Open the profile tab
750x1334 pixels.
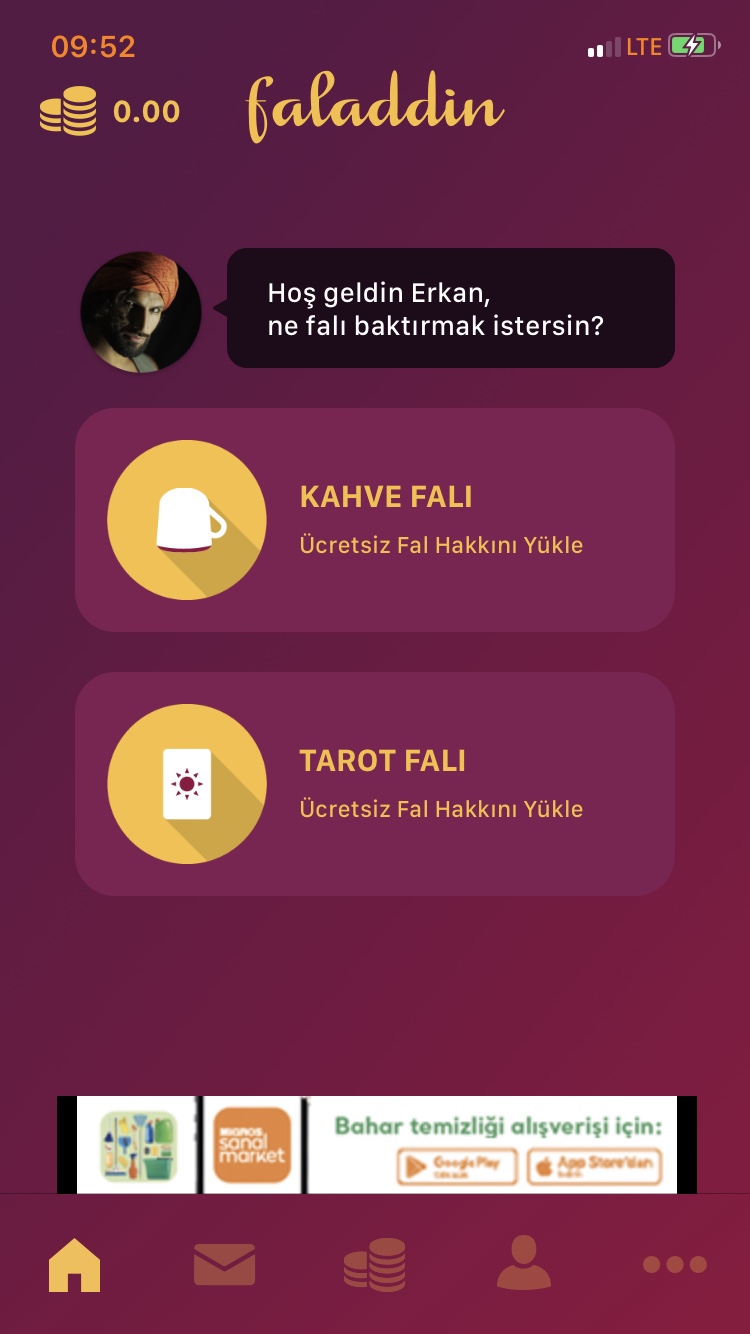pyautogui.click(x=524, y=1263)
